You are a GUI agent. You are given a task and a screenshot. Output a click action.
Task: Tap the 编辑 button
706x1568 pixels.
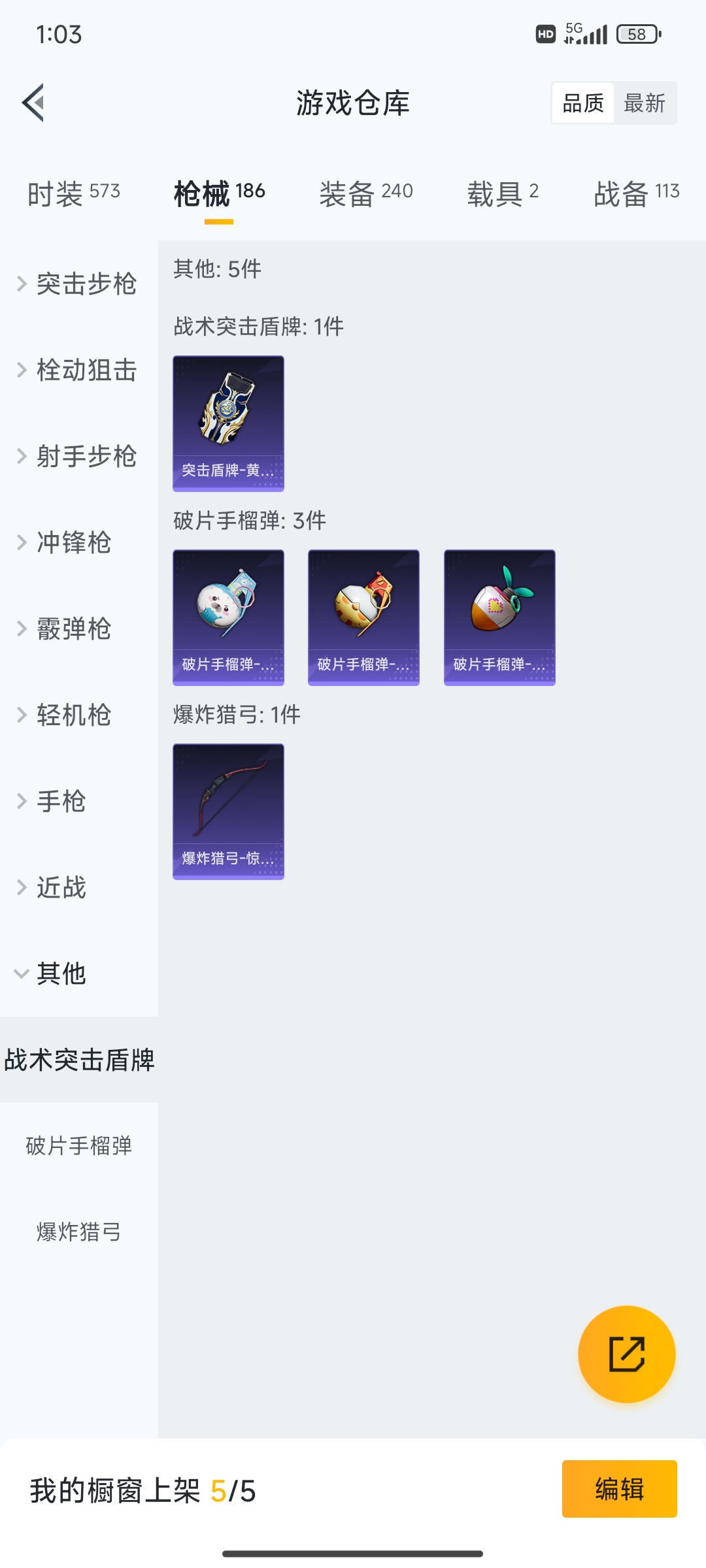tap(619, 1489)
